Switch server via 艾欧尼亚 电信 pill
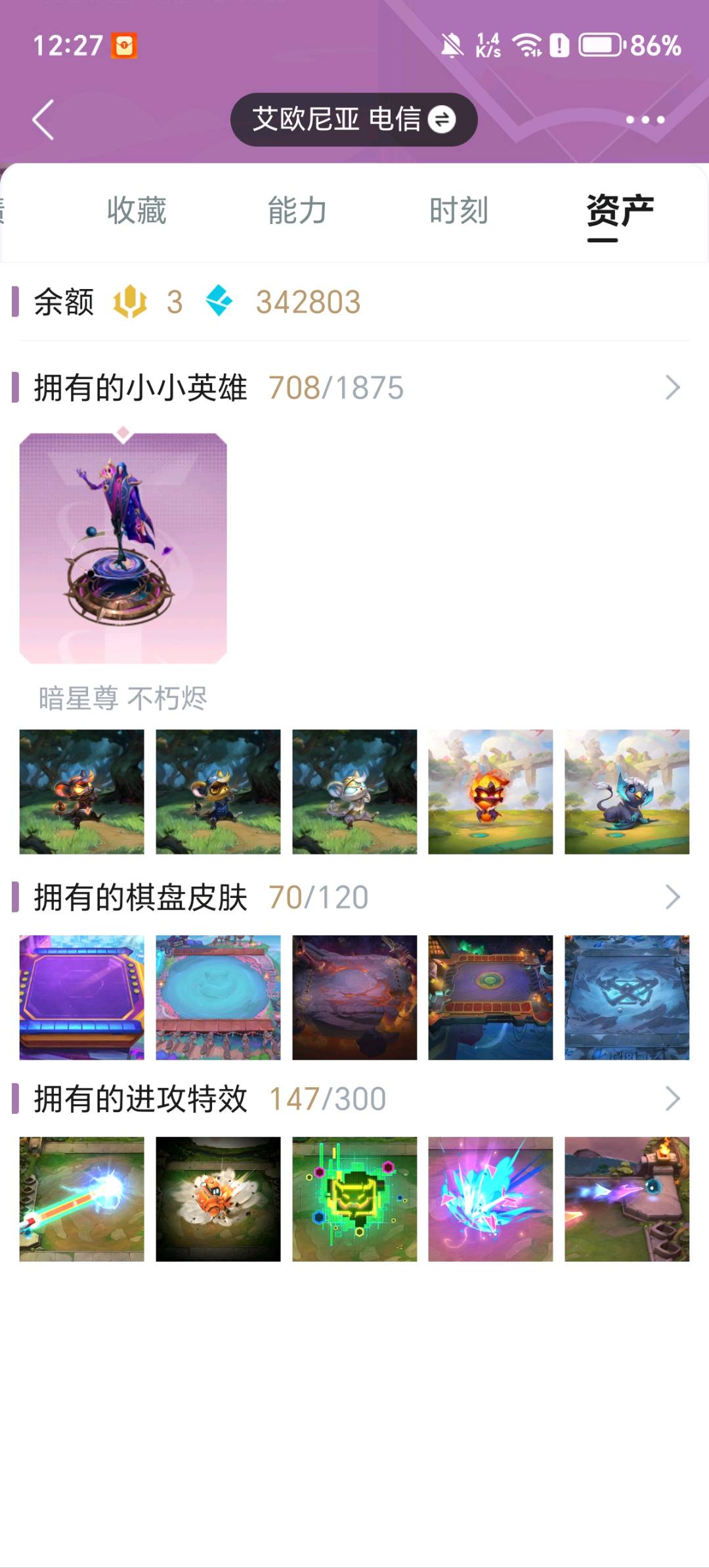This screenshot has width=709, height=1568. coord(354,120)
